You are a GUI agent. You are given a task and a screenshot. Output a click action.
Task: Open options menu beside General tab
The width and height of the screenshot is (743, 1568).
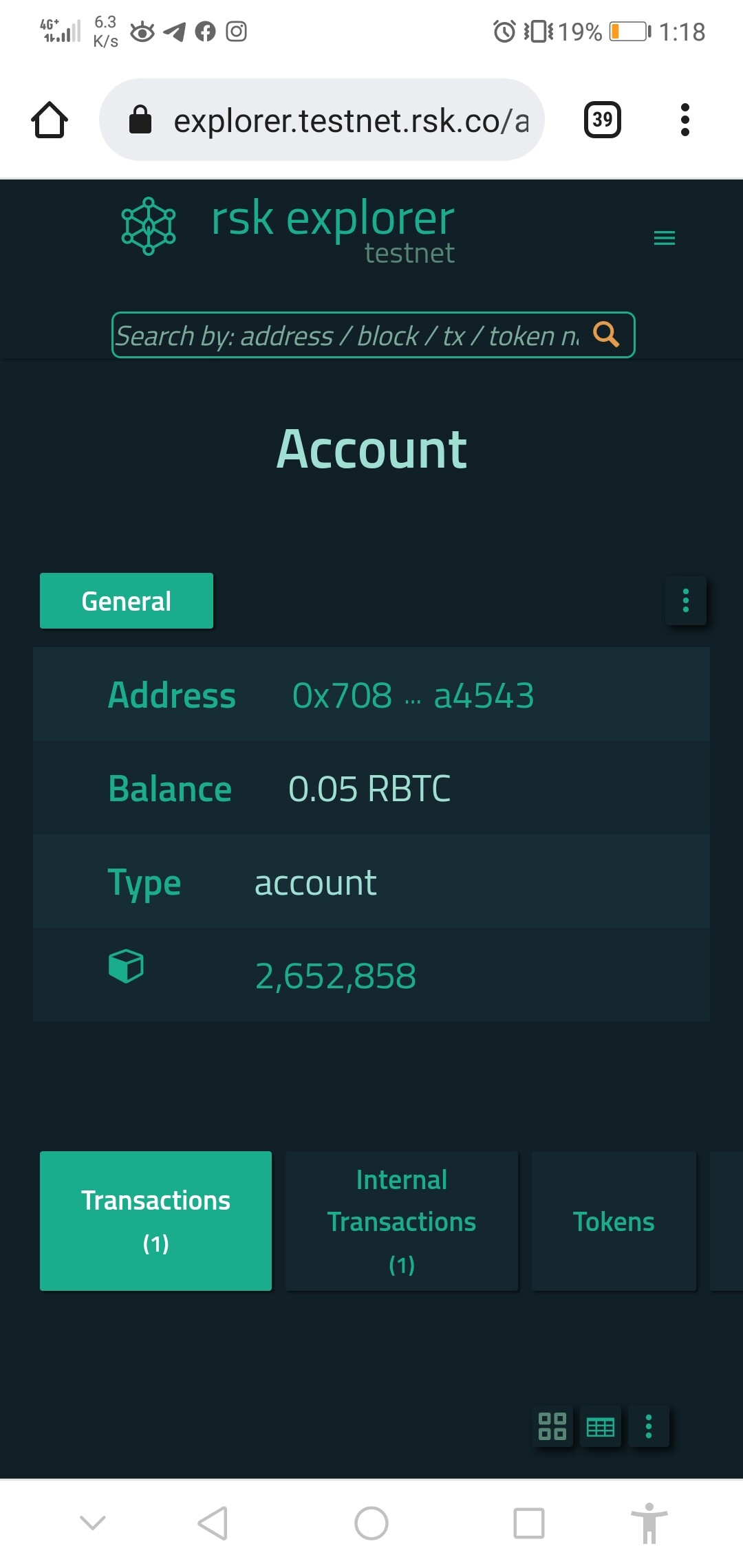(685, 600)
